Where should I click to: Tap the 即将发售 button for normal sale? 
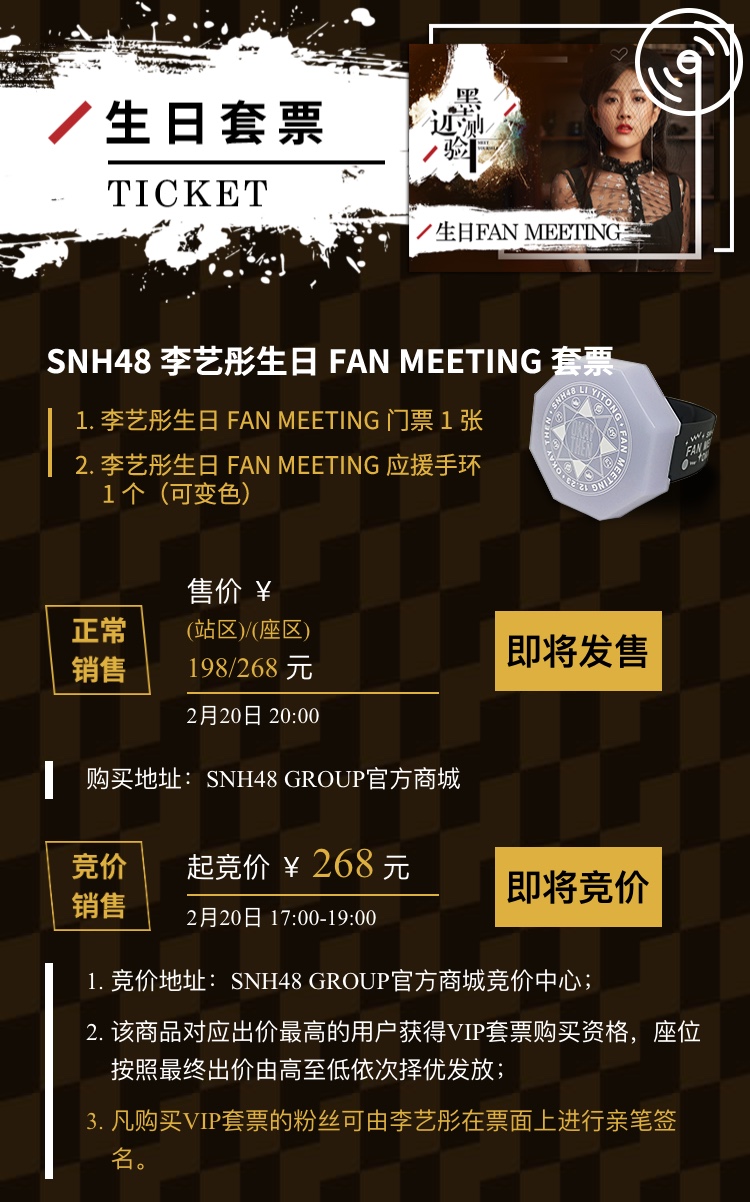[578, 651]
